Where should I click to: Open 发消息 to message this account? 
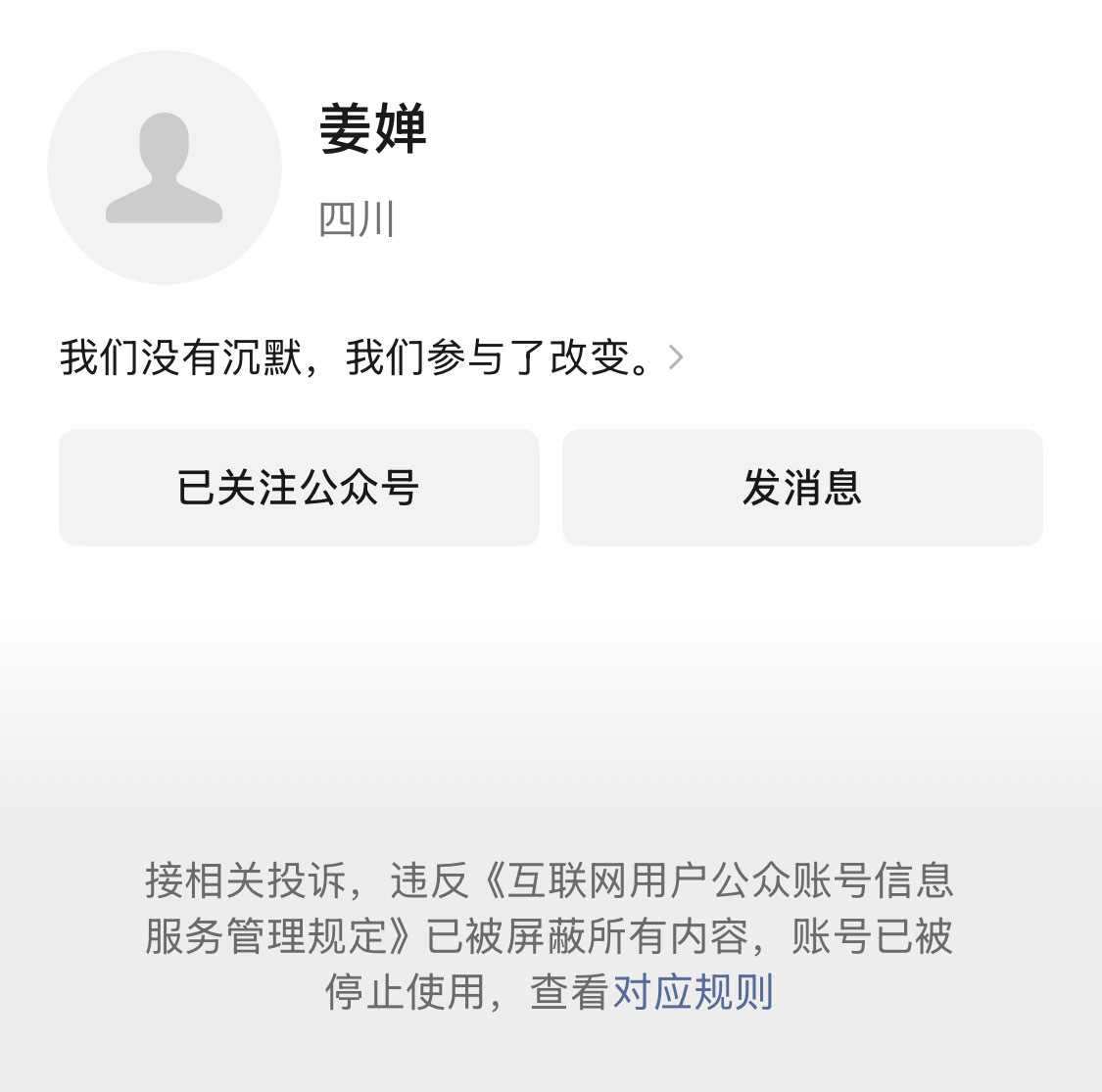(801, 487)
